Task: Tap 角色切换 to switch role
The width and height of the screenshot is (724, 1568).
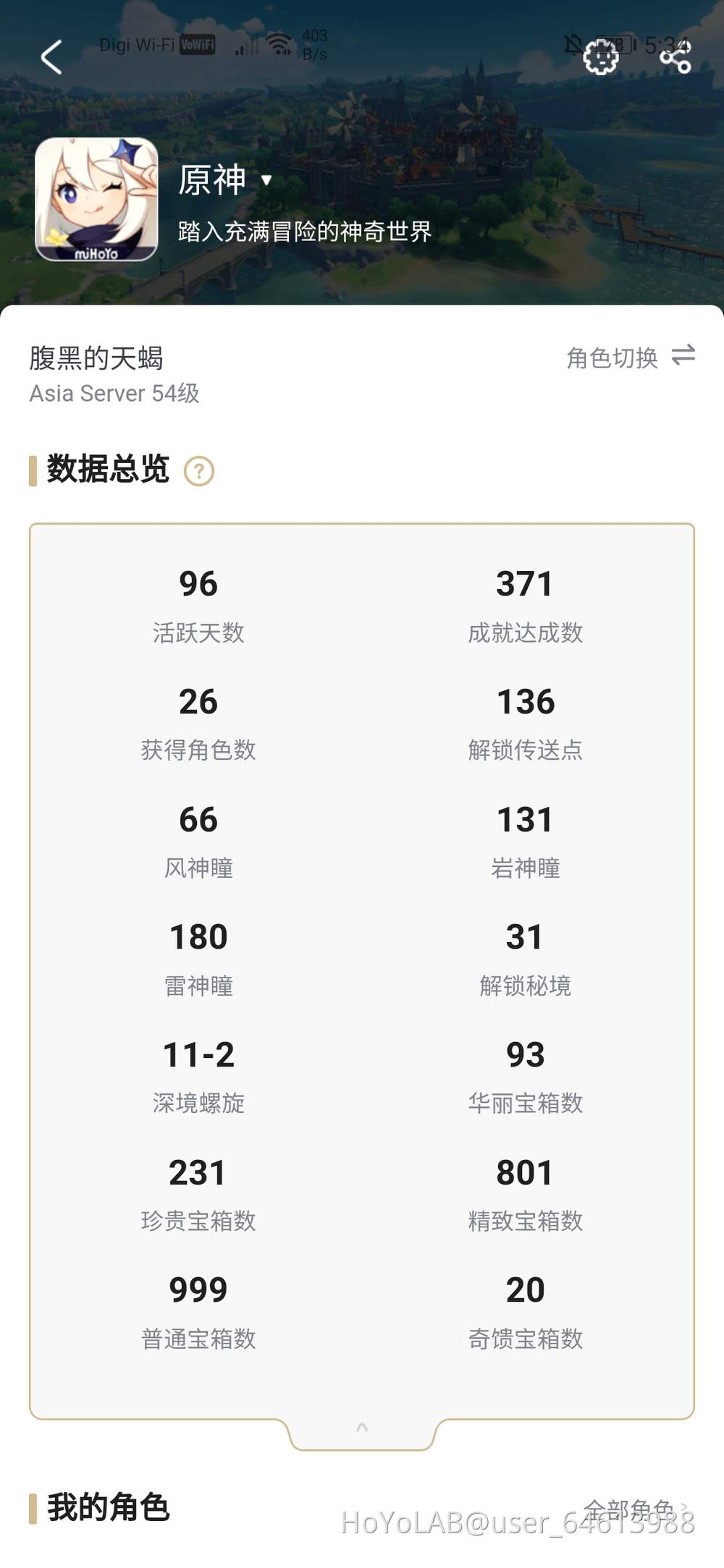Action: 630,357
